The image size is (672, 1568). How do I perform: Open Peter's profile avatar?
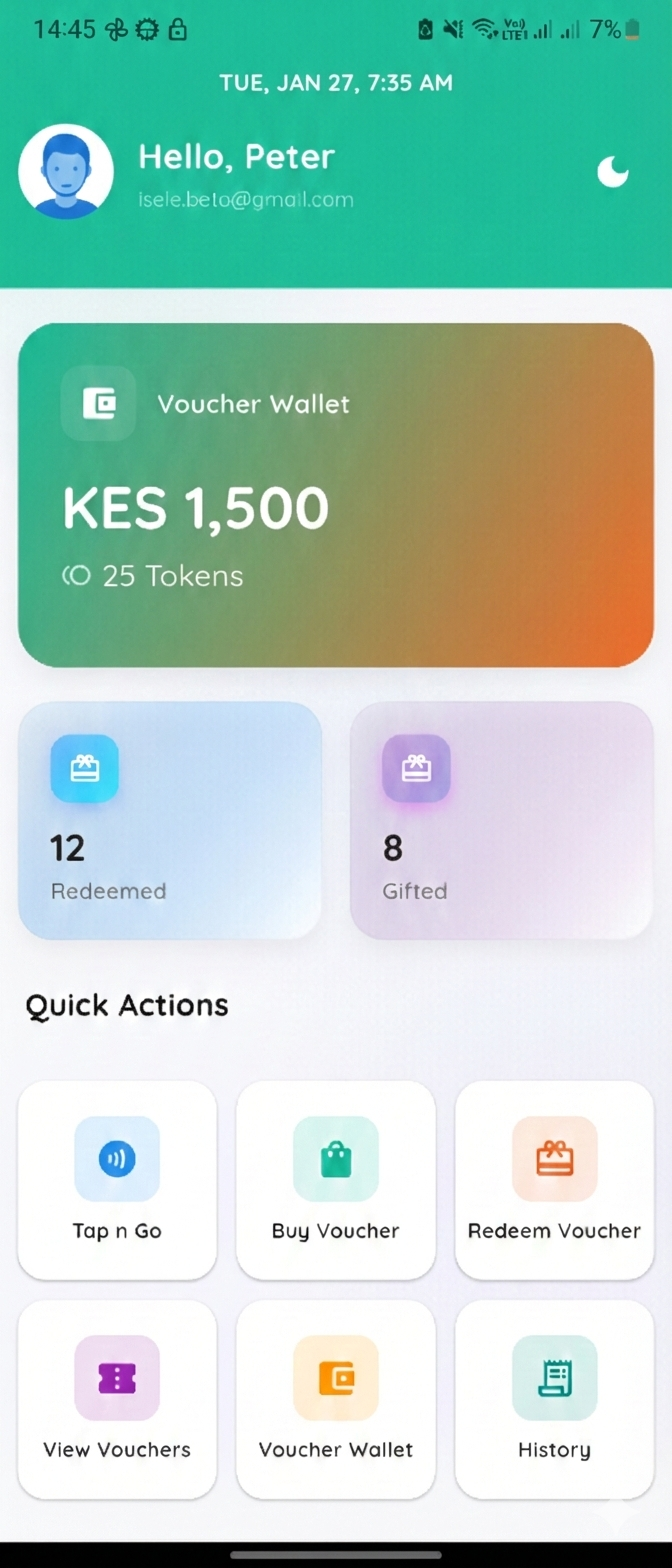pos(66,171)
